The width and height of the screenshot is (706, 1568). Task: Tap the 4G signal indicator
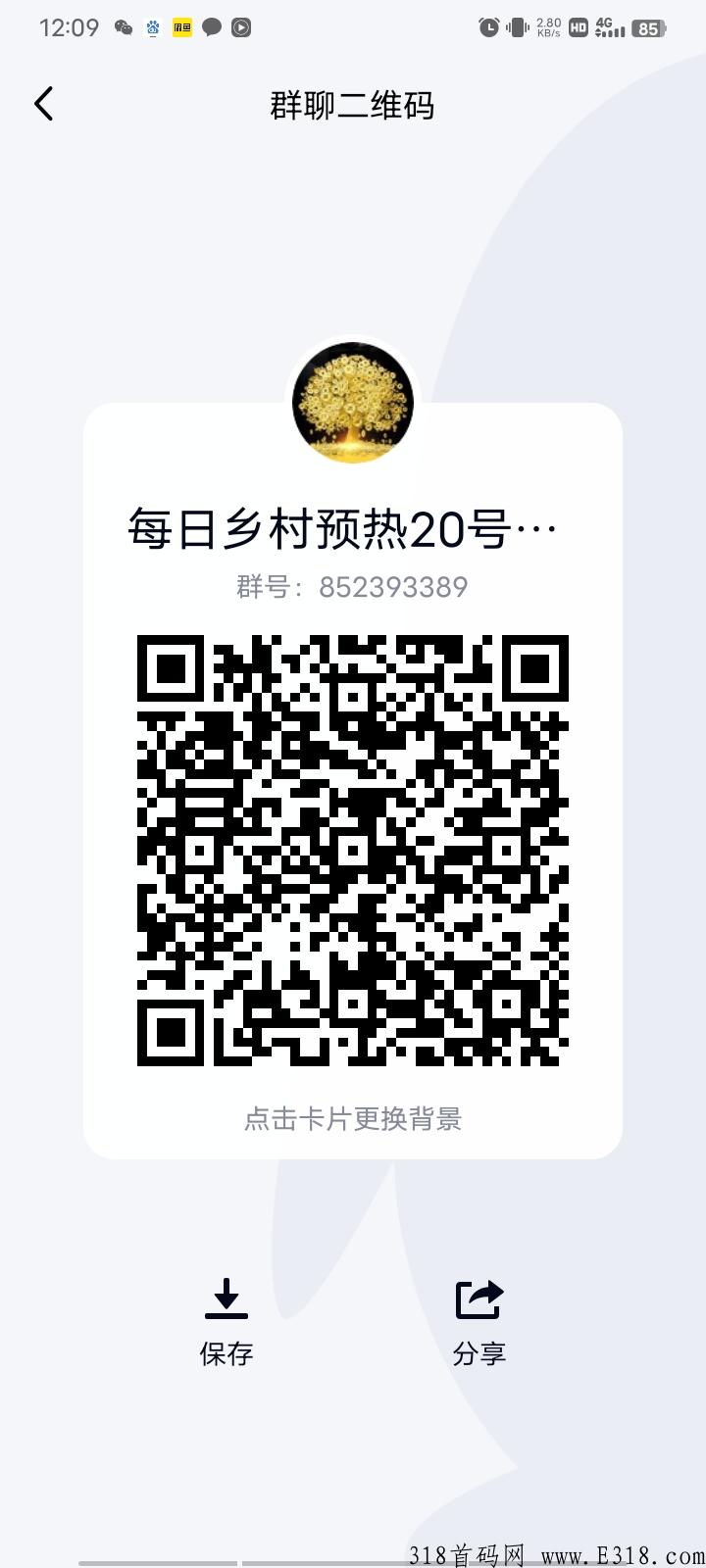coord(608,27)
